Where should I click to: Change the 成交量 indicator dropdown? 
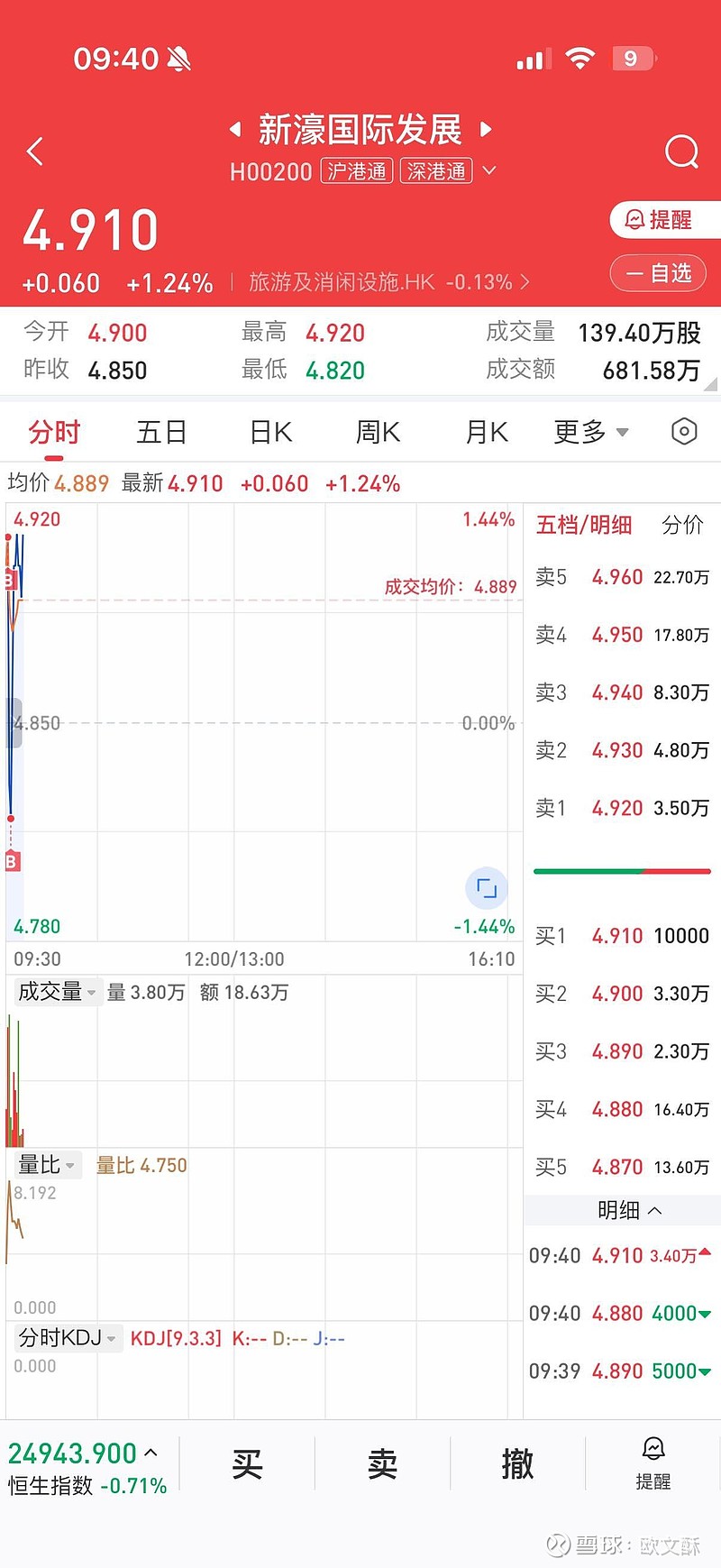[57, 992]
